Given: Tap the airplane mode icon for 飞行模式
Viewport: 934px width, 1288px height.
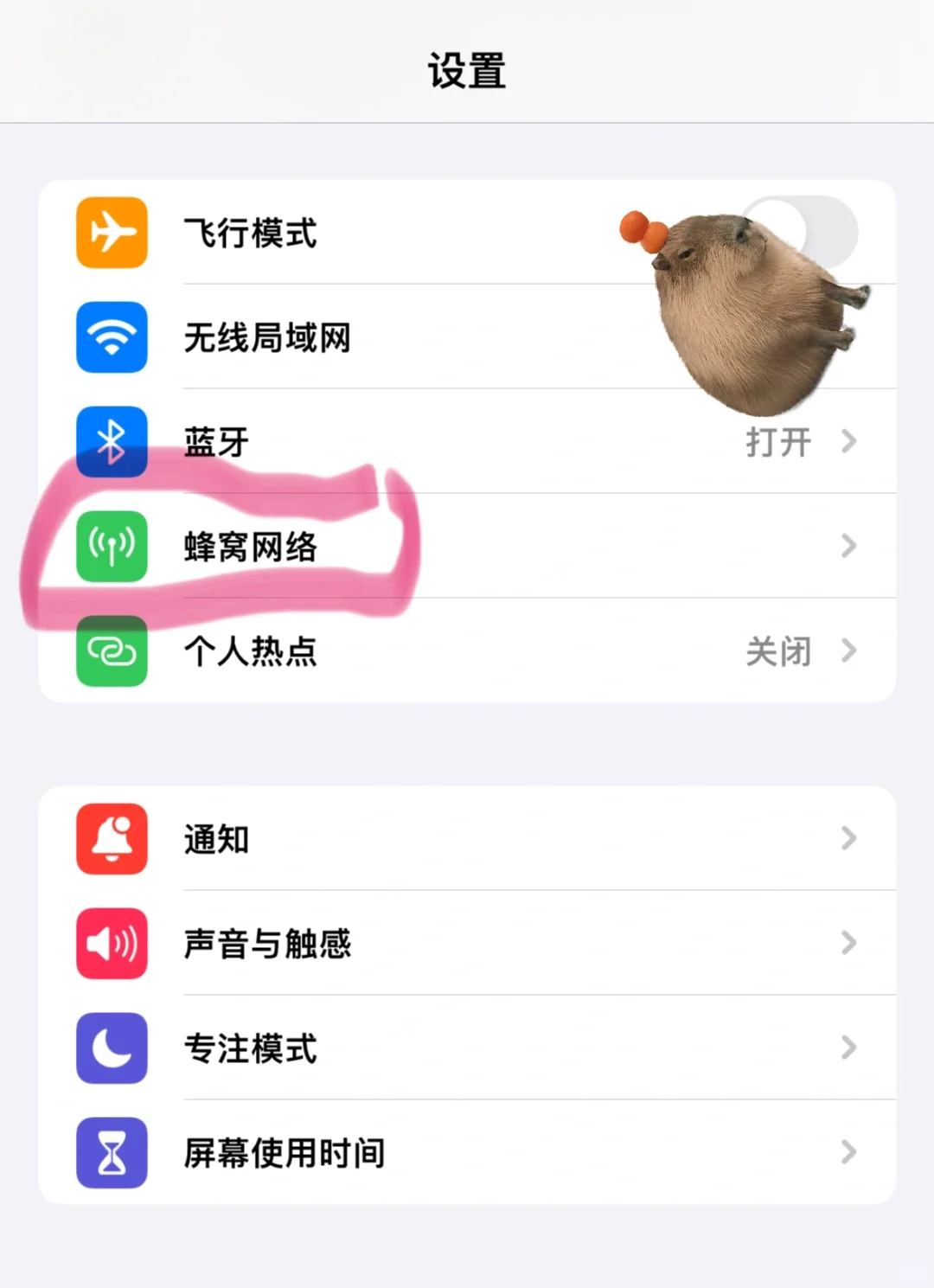Looking at the screenshot, I should coord(111,234).
